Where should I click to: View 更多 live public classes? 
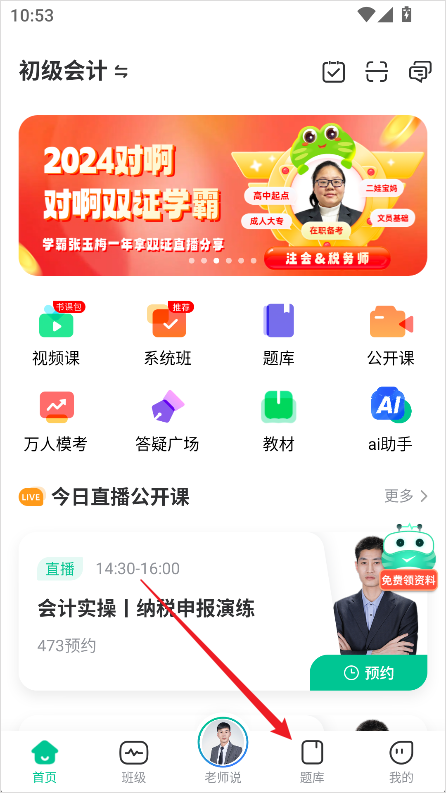[406, 496]
